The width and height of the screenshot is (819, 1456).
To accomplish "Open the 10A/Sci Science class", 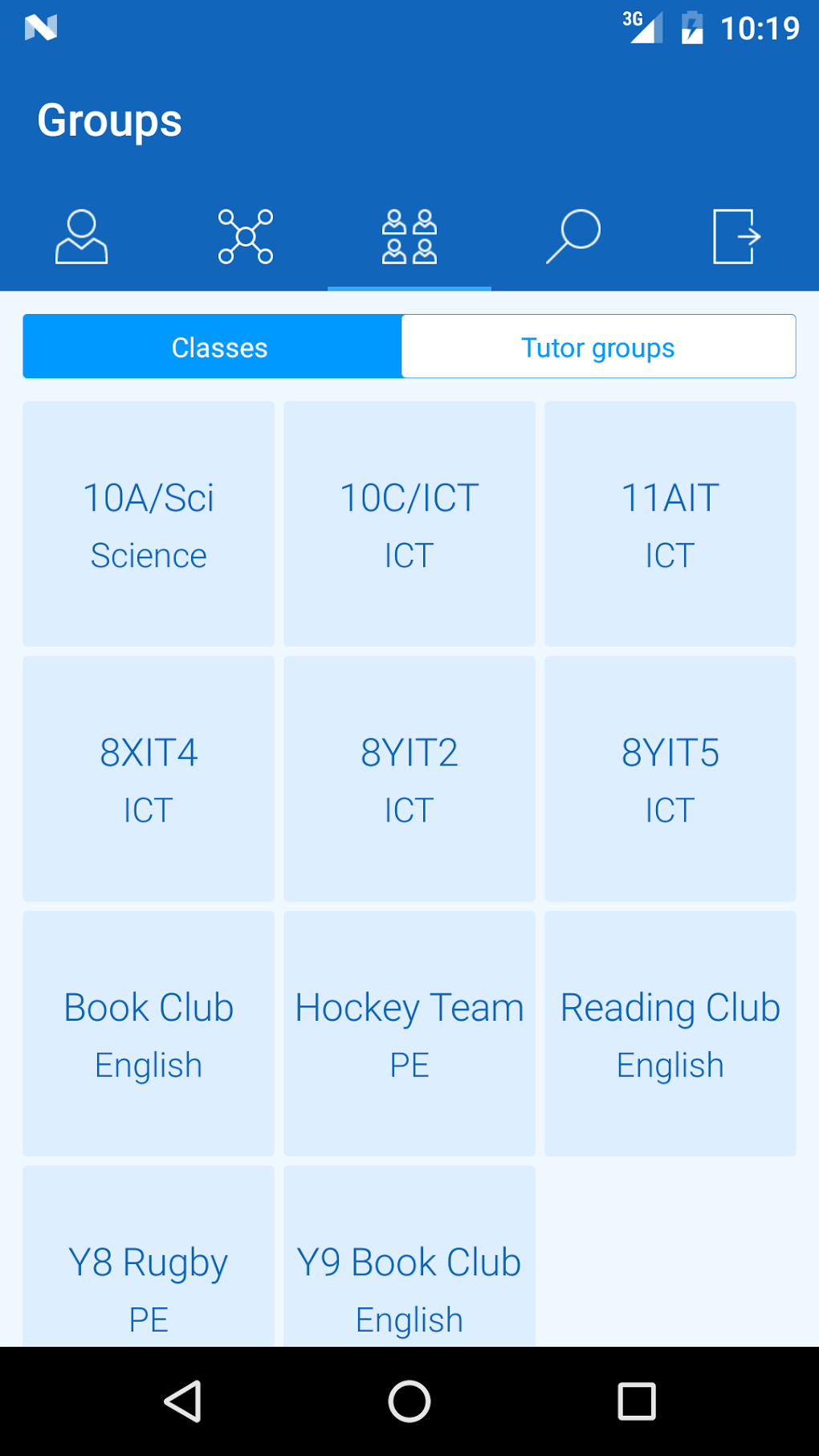I will click(x=149, y=524).
